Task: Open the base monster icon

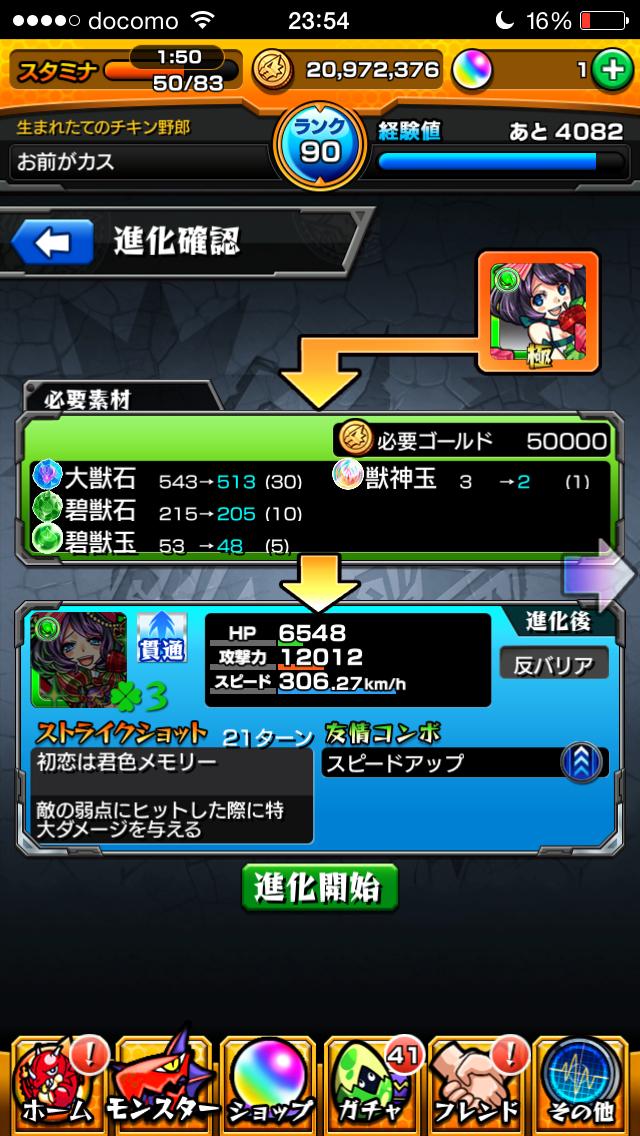Action: (538, 311)
